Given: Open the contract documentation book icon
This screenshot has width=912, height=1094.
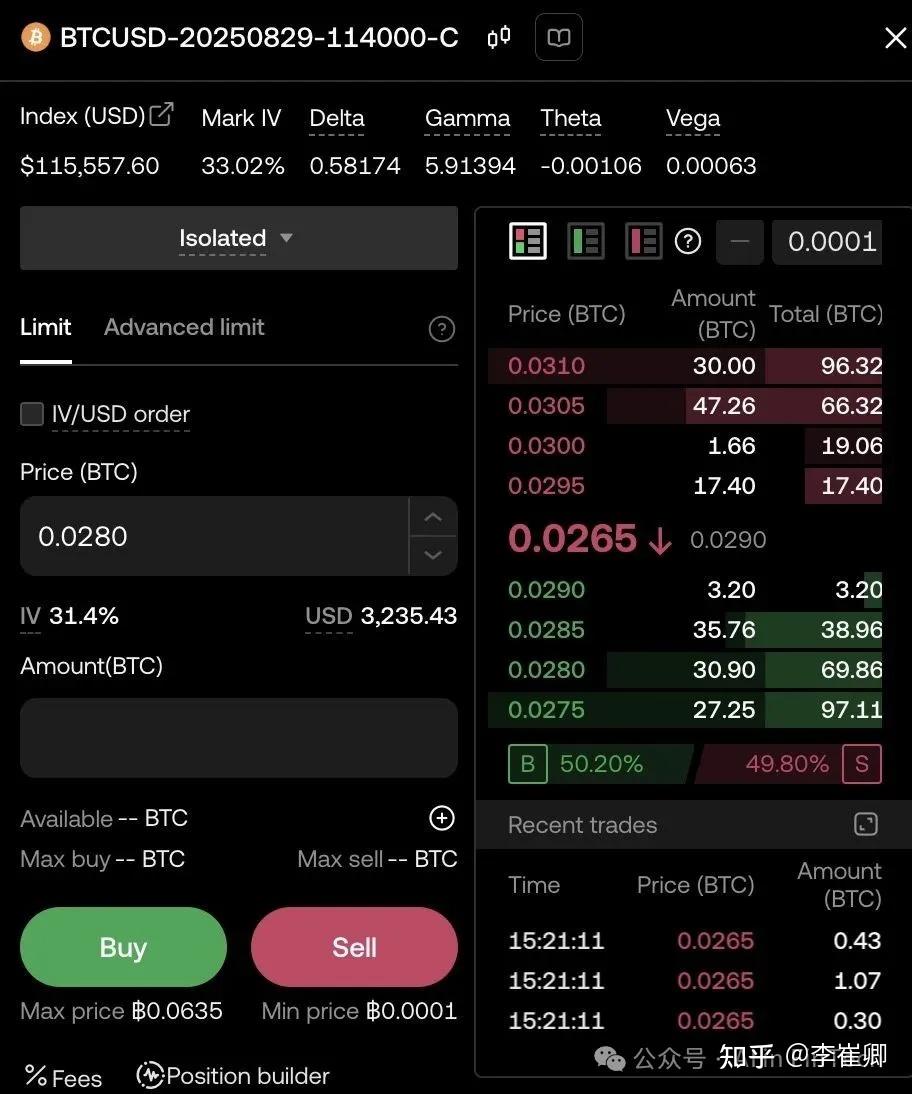Looking at the screenshot, I should click(x=558, y=37).
